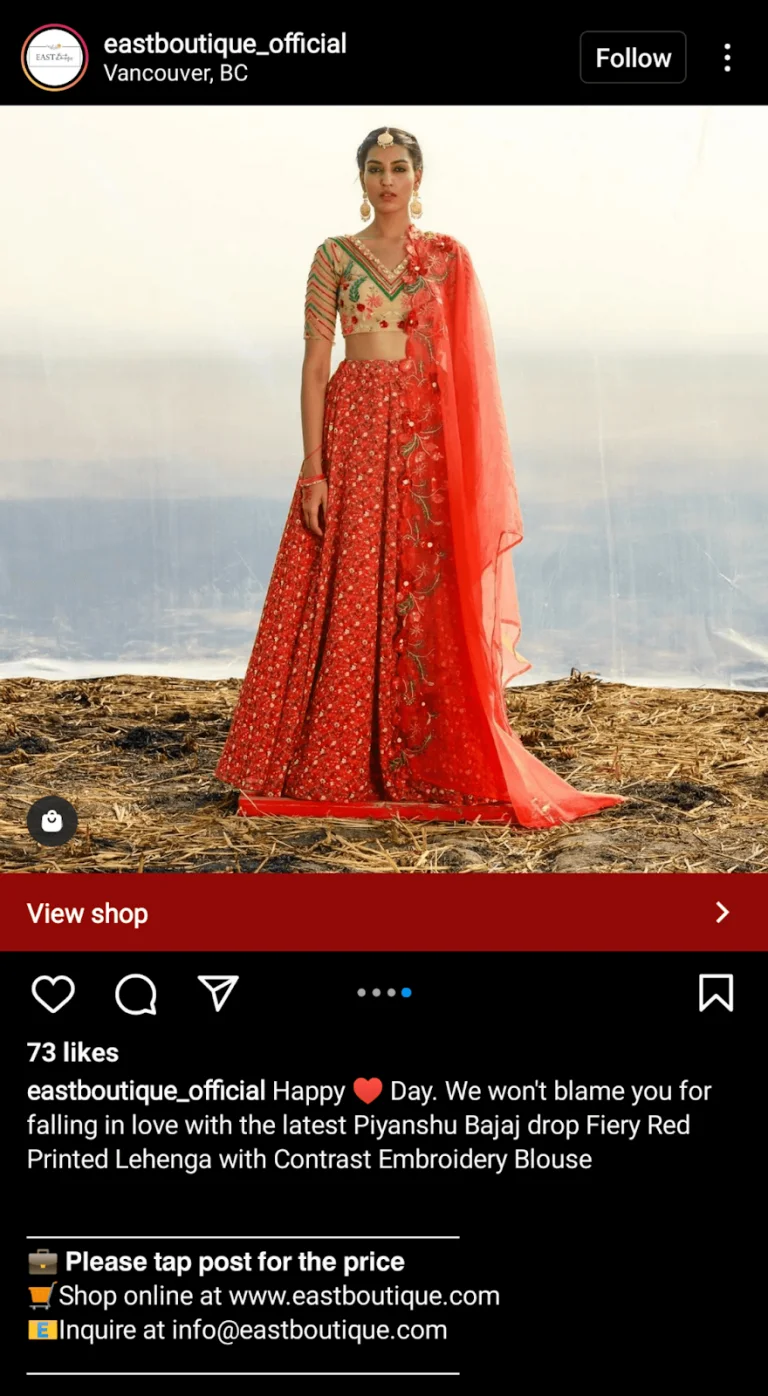Open the Vancouver, BC location

[x=176, y=74]
